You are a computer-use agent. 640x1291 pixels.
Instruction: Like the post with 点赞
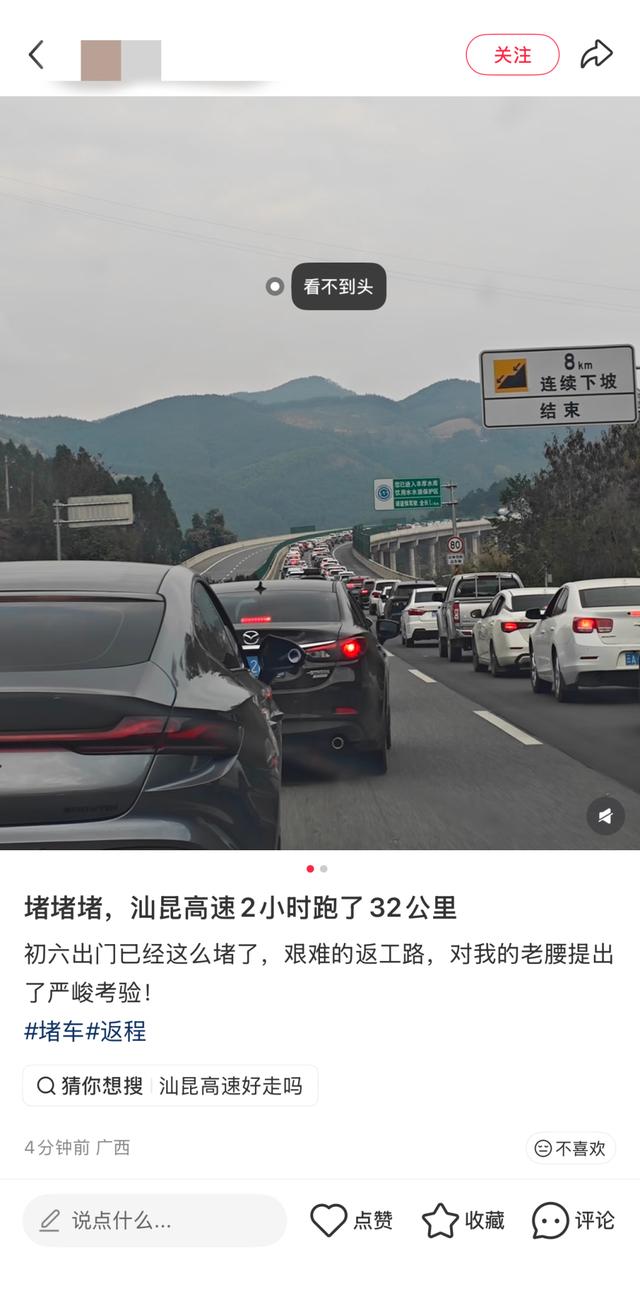point(350,1220)
